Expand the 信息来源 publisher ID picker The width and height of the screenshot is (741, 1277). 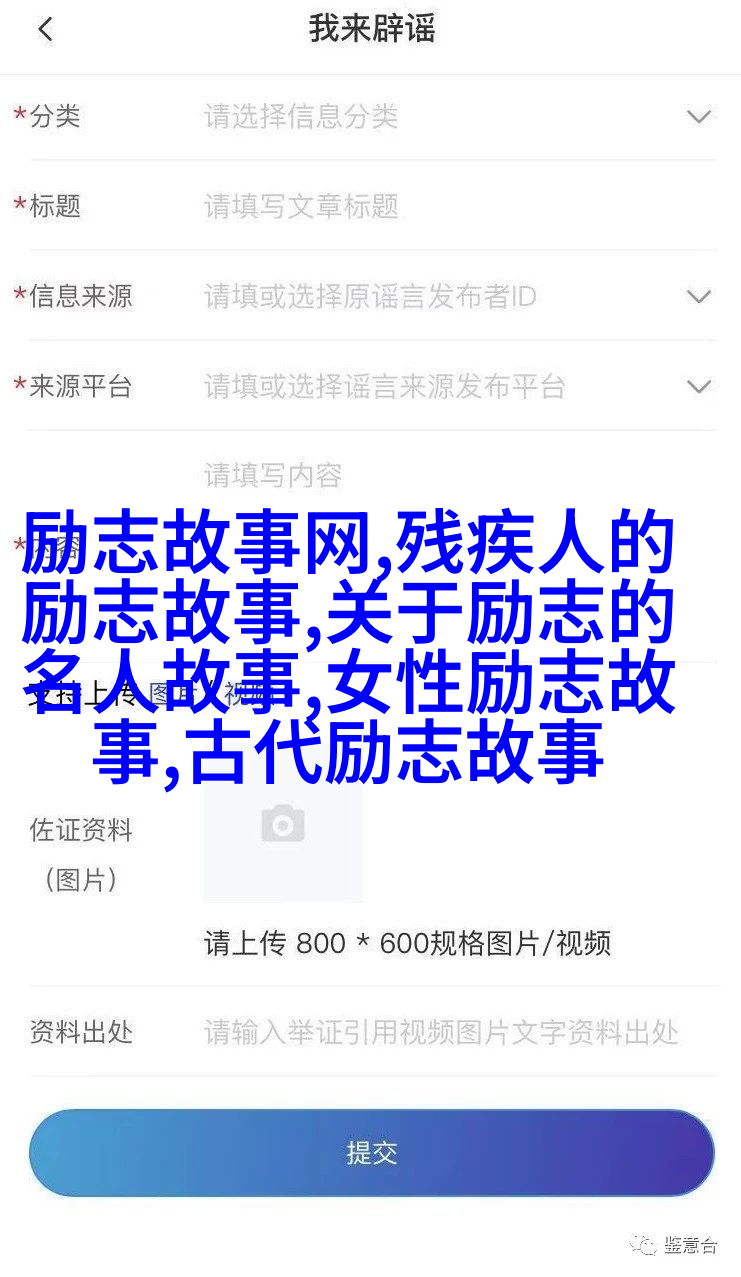pyautogui.click(x=698, y=297)
